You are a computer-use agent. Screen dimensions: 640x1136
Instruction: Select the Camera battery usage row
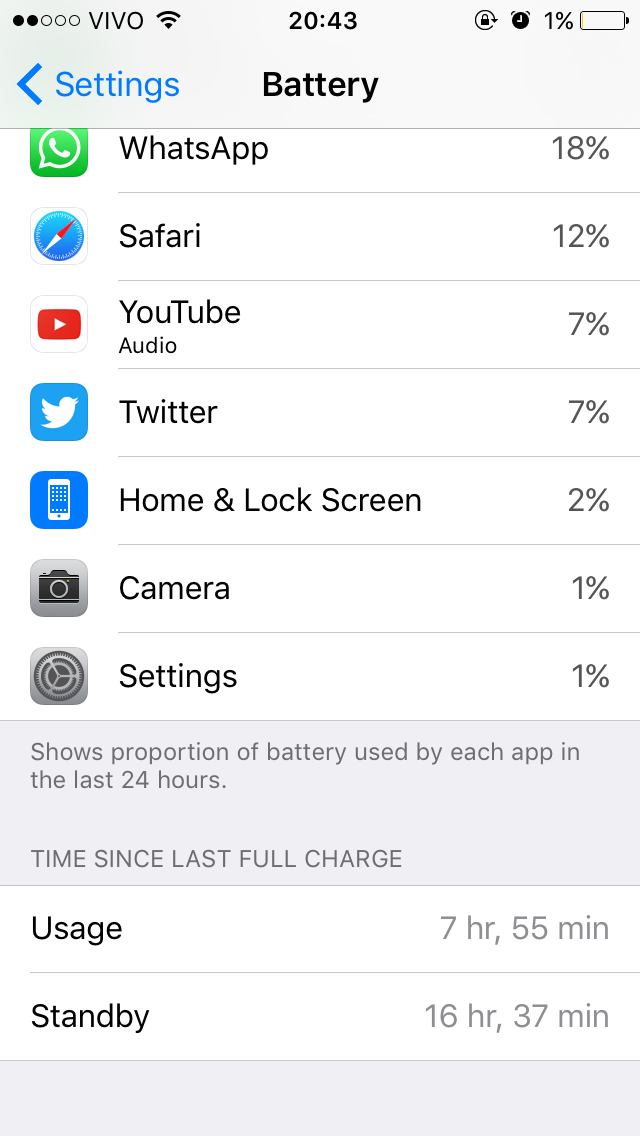point(320,588)
